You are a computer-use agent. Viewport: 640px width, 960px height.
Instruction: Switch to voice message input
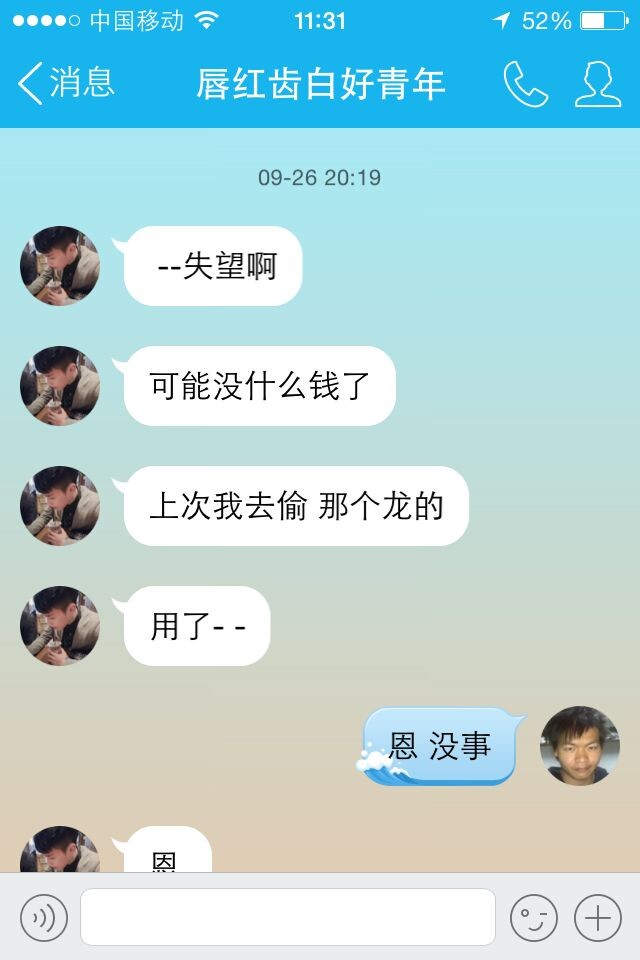coord(44,917)
